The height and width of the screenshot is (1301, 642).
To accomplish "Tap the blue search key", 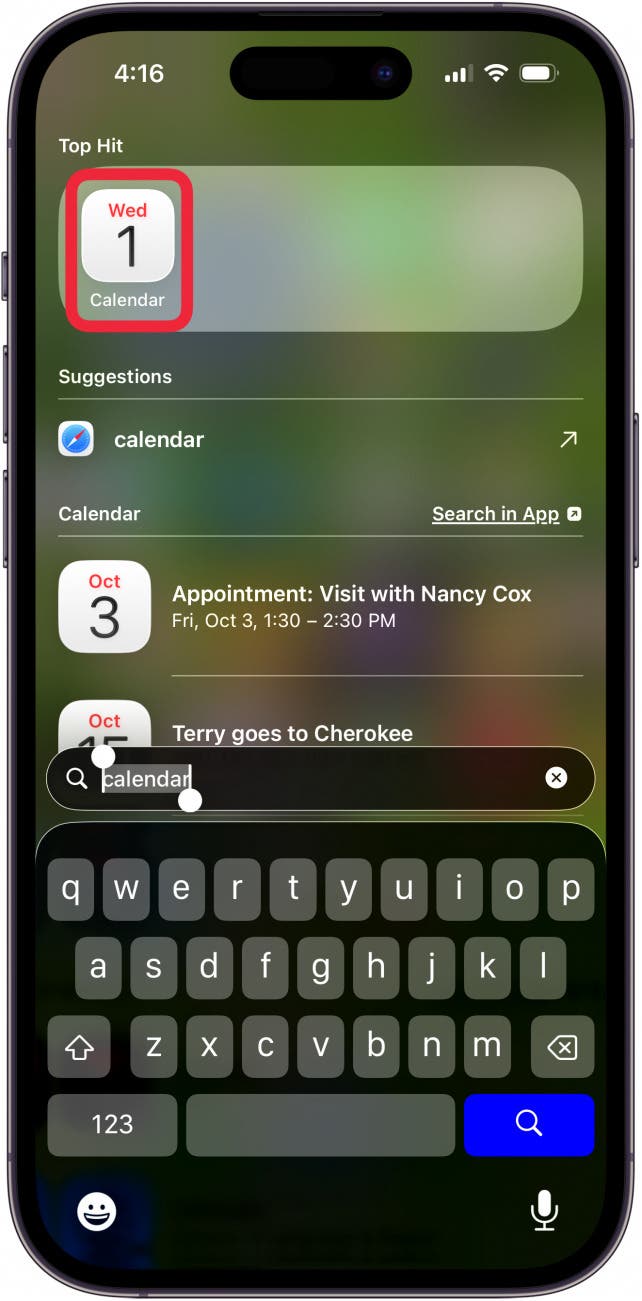I will click(528, 1123).
